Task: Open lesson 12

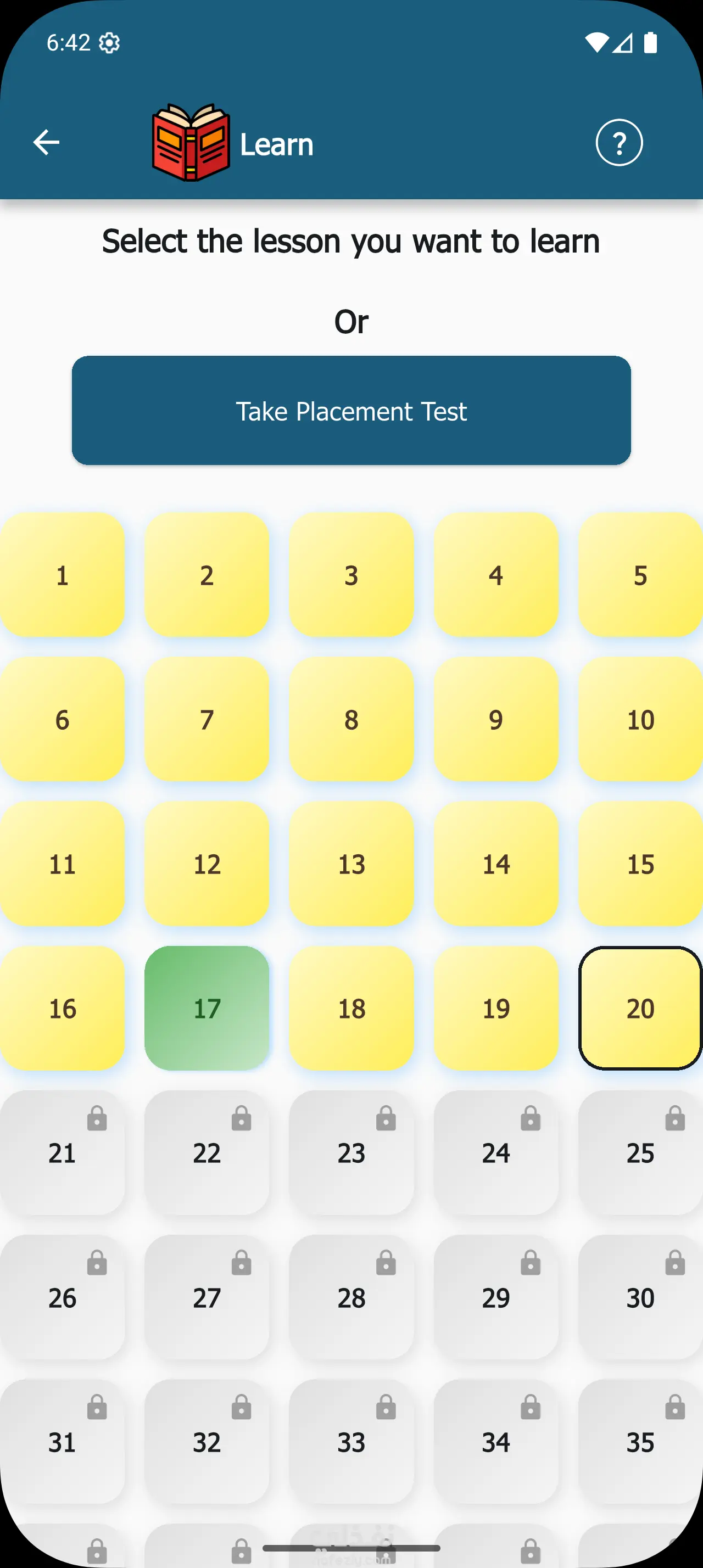Action: point(207,864)
